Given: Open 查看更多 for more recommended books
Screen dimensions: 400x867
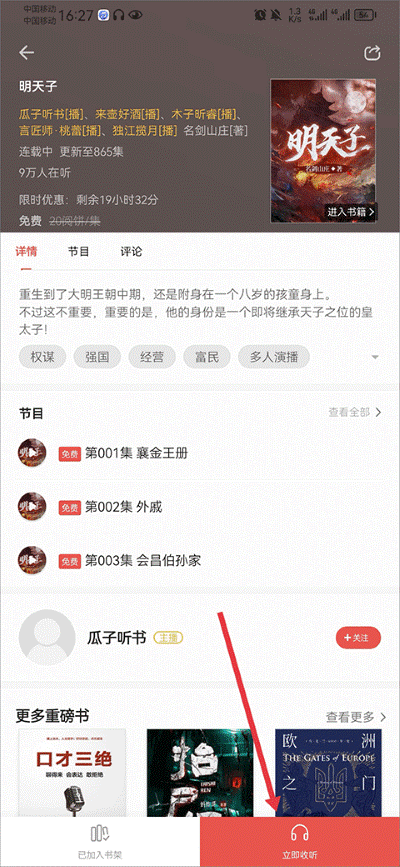Looking at the screenshot, I should (x=356, y=717).
